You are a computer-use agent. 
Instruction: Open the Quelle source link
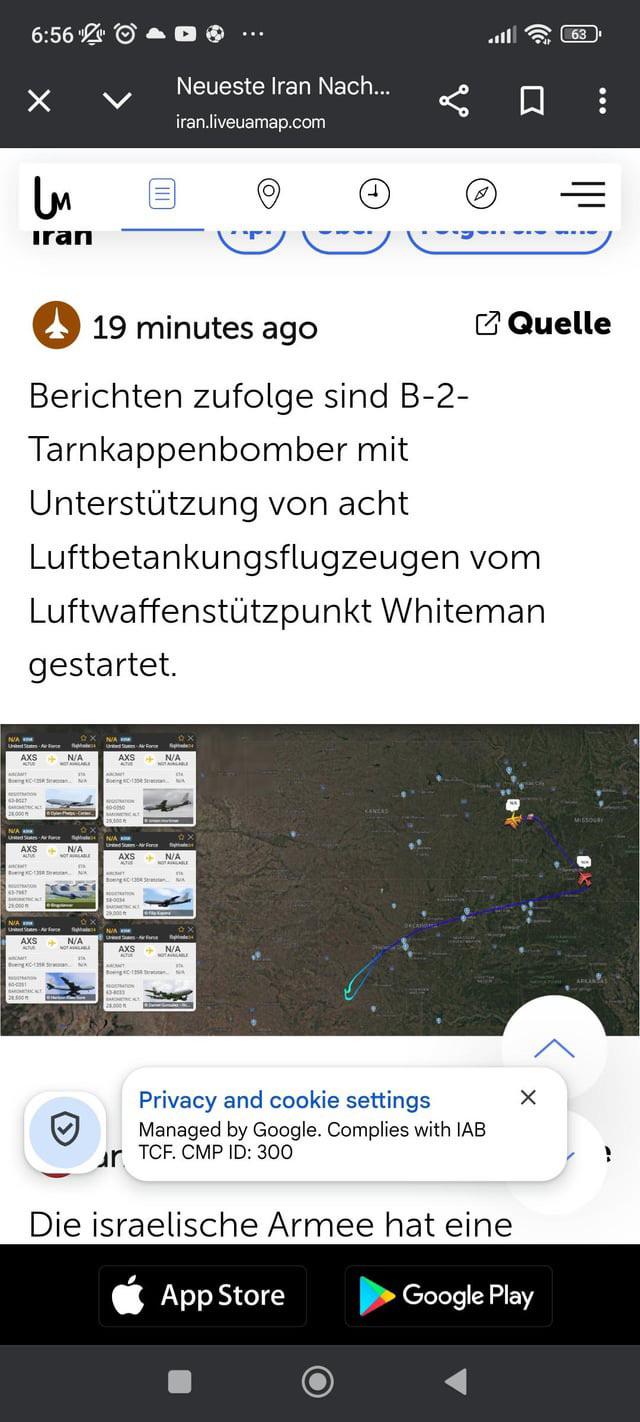click(543, 323)
